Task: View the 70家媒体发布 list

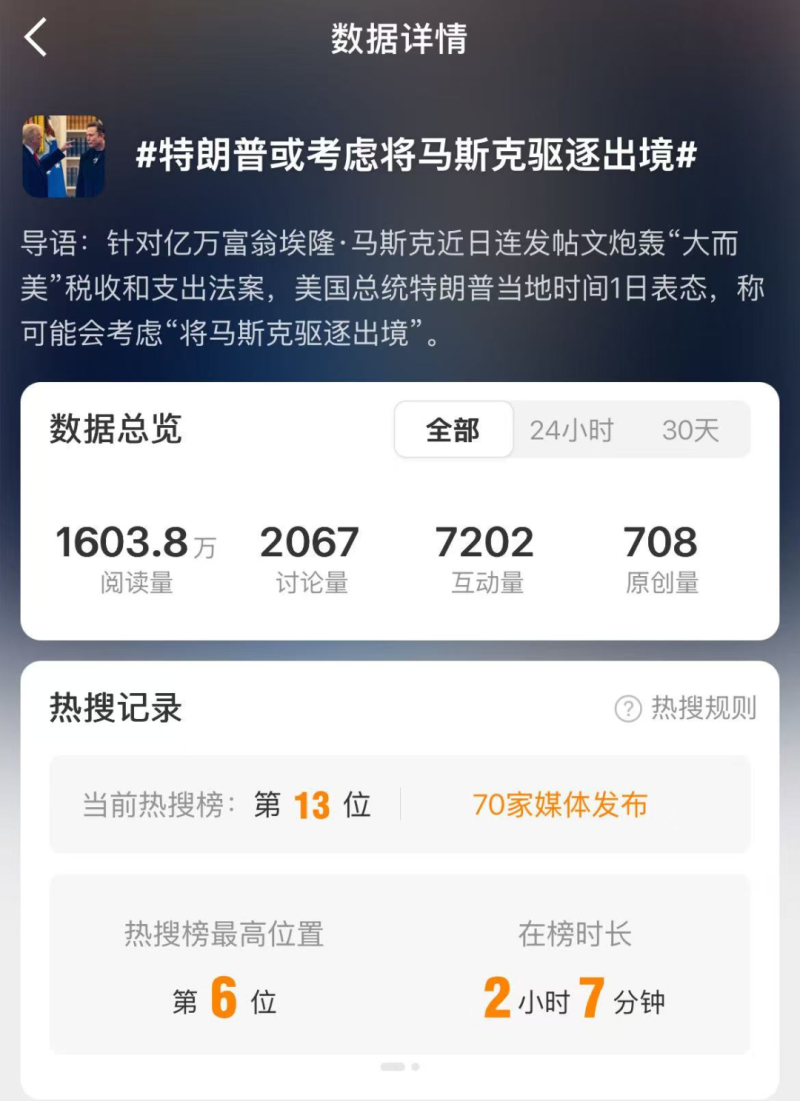Action: [x=560, y=805]
